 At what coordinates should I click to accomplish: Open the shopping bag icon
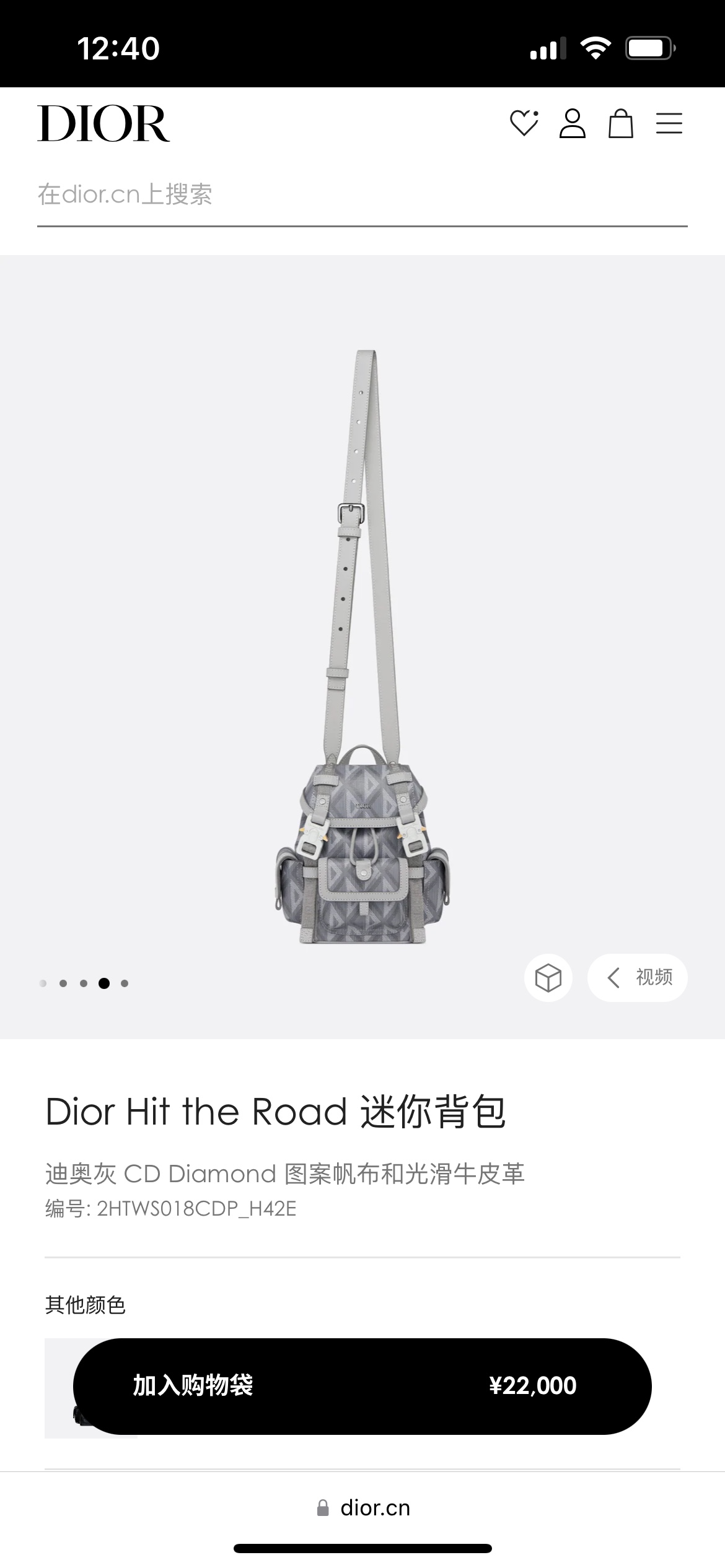click(x=620, y=123)
